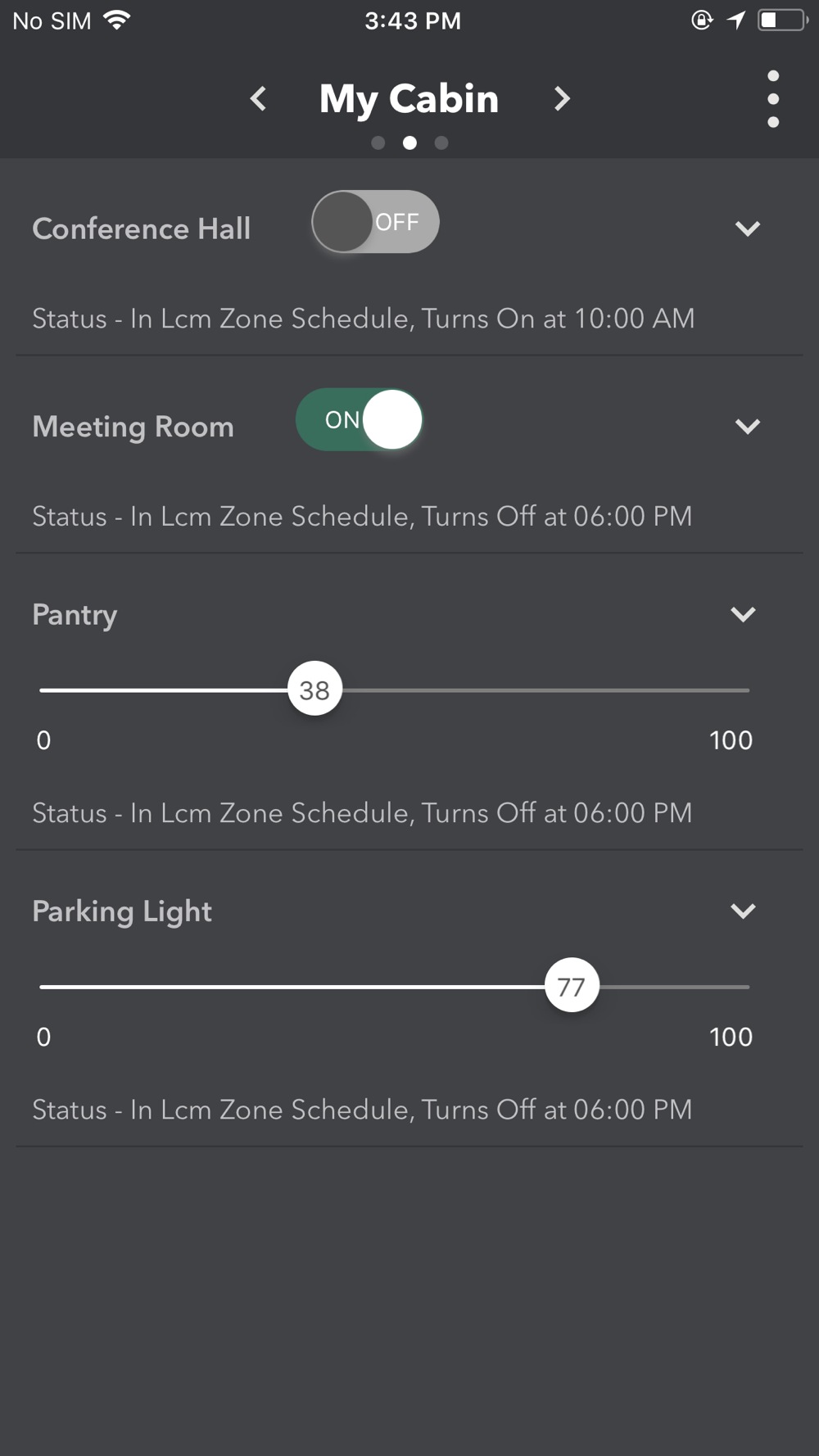Turn on the Conference Hall switch

(375, 222)
